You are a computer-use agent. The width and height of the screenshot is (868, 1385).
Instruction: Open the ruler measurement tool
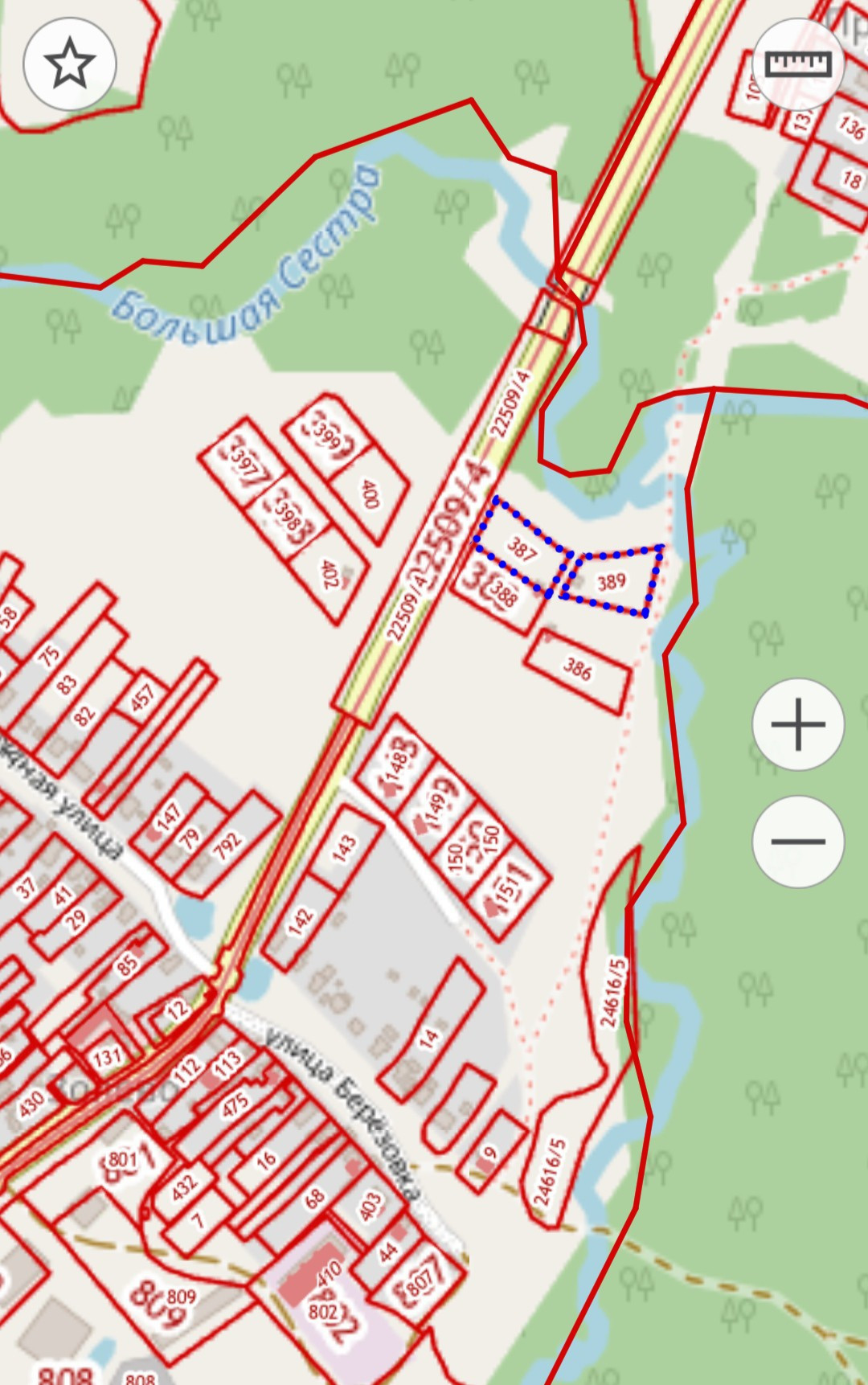[798, 63]
